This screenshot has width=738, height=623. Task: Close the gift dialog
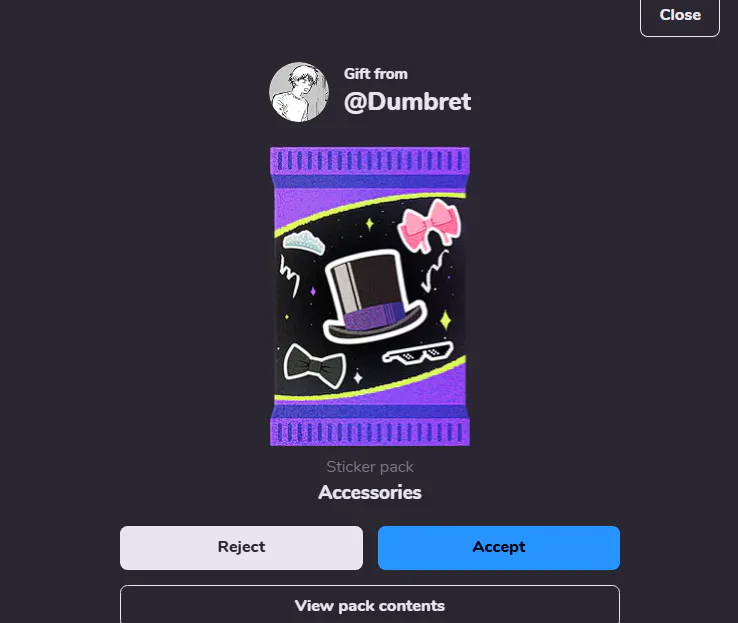[x=680, y=16]
